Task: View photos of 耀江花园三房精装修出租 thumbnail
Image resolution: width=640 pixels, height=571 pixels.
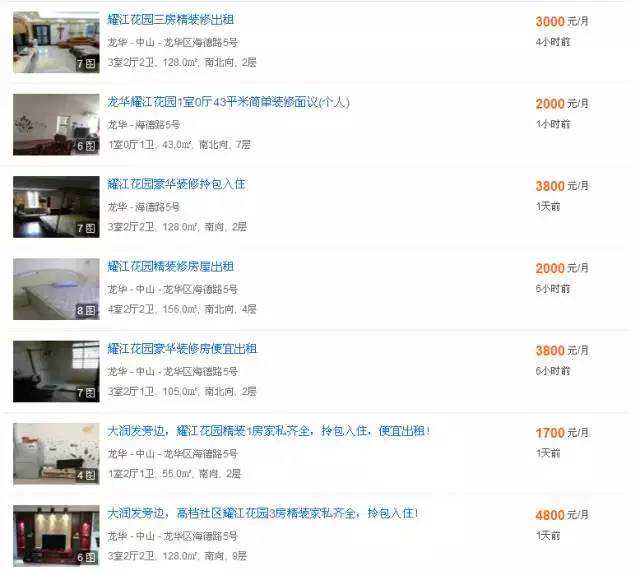Action: pyautogui.click(x=55, y=42)
